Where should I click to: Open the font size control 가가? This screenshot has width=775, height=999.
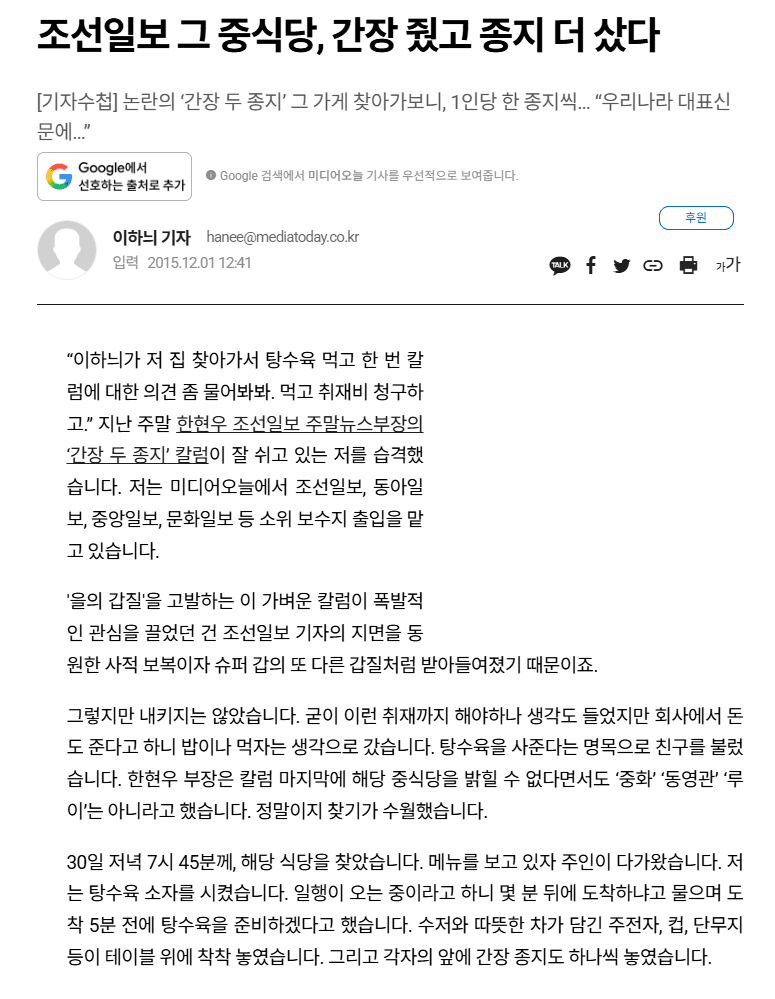[728, 264]
